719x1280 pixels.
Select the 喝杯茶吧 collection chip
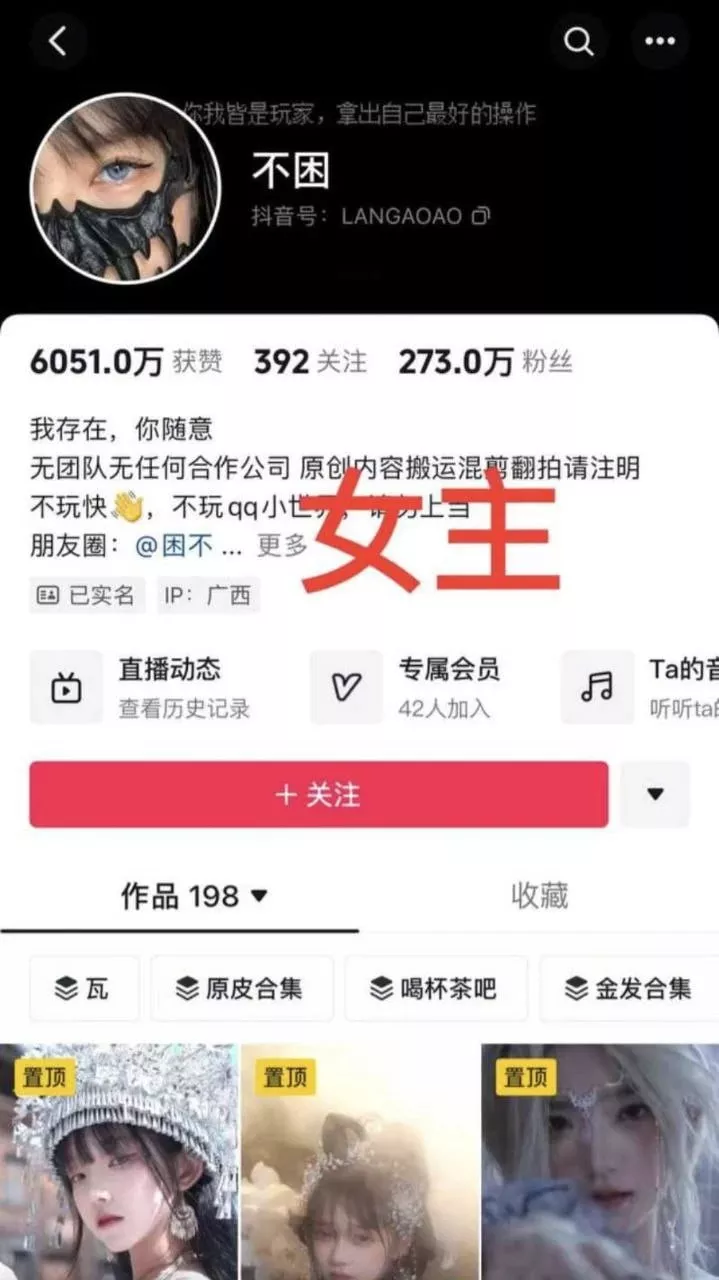click(x=434, y=989)
